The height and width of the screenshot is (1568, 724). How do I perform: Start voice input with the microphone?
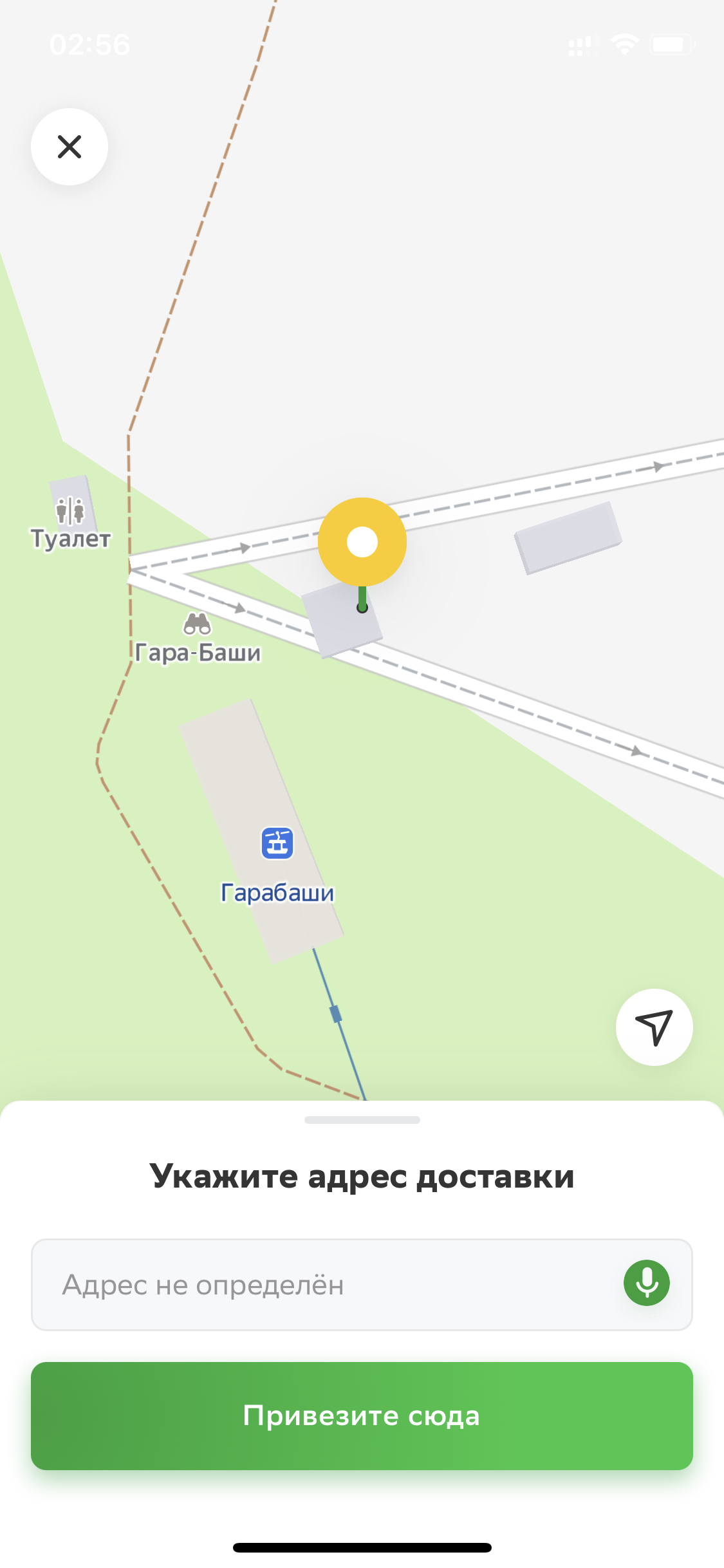point(646,1283)
